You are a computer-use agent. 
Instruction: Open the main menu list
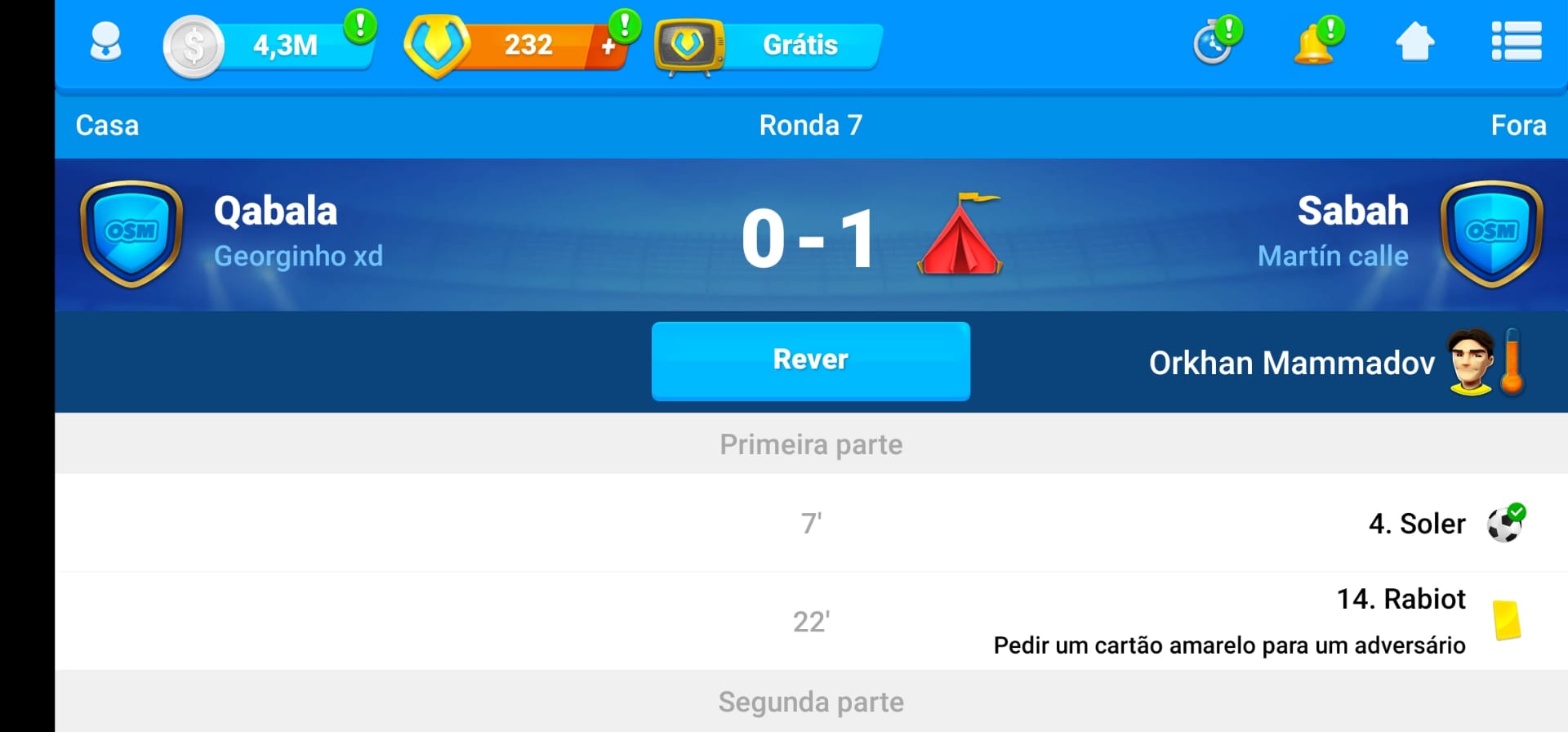[x=1516, y=42]
